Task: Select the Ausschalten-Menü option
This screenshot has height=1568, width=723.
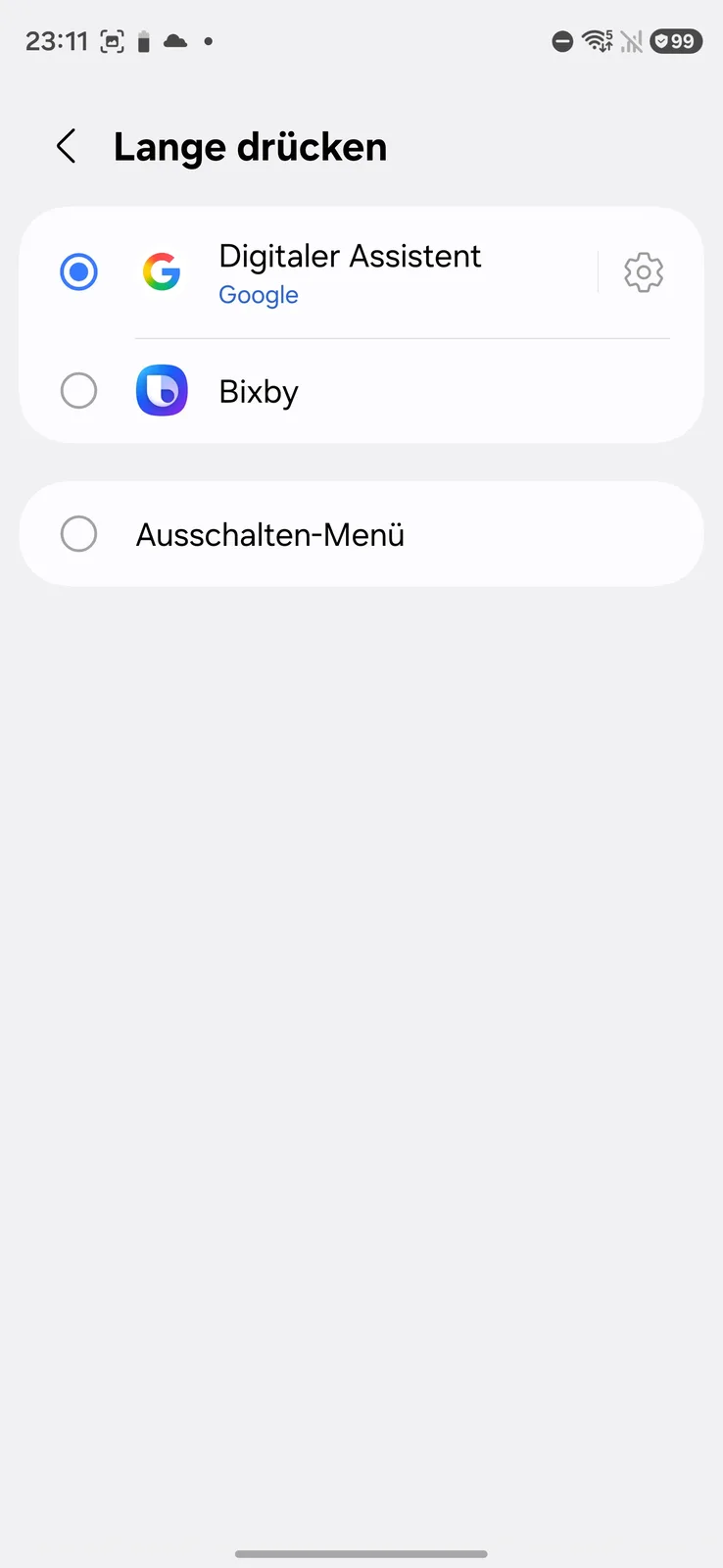Action: click(78, 534)
